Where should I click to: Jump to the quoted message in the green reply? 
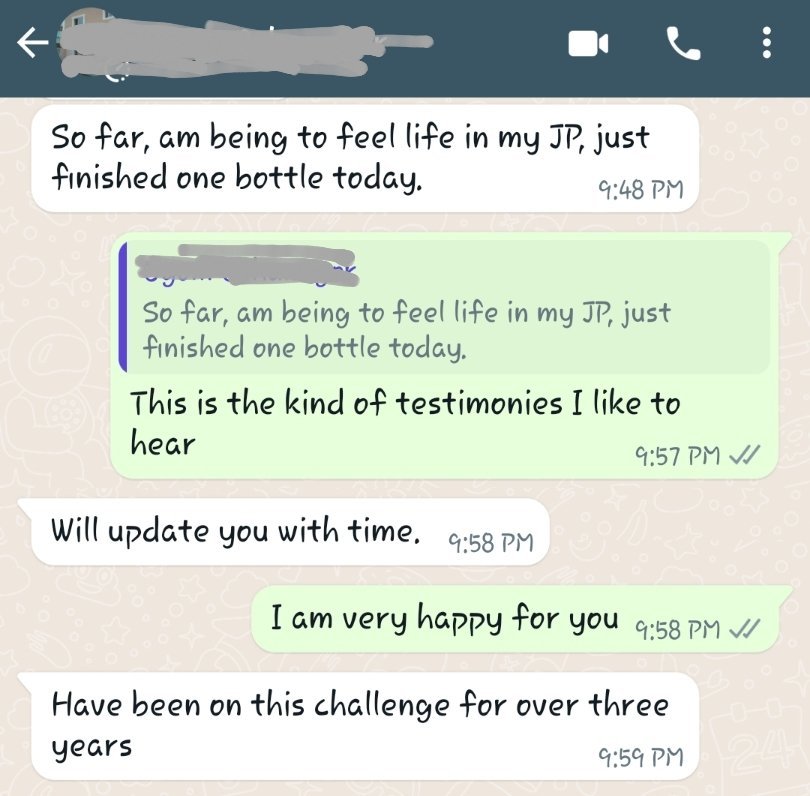pyautogui.click(x=443, y=308)
